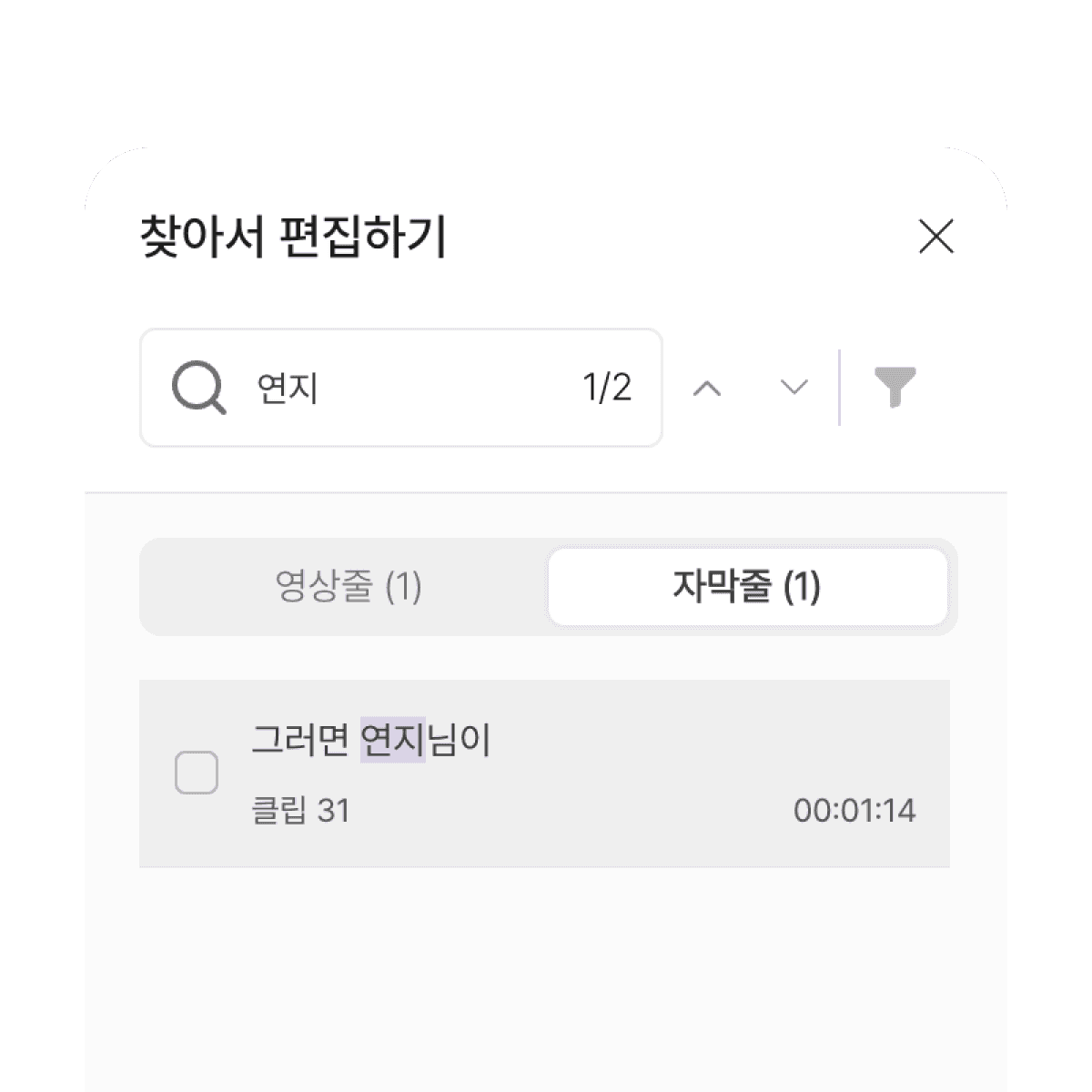Close the 찾아서 편집하기 panel

pos(936,237)
